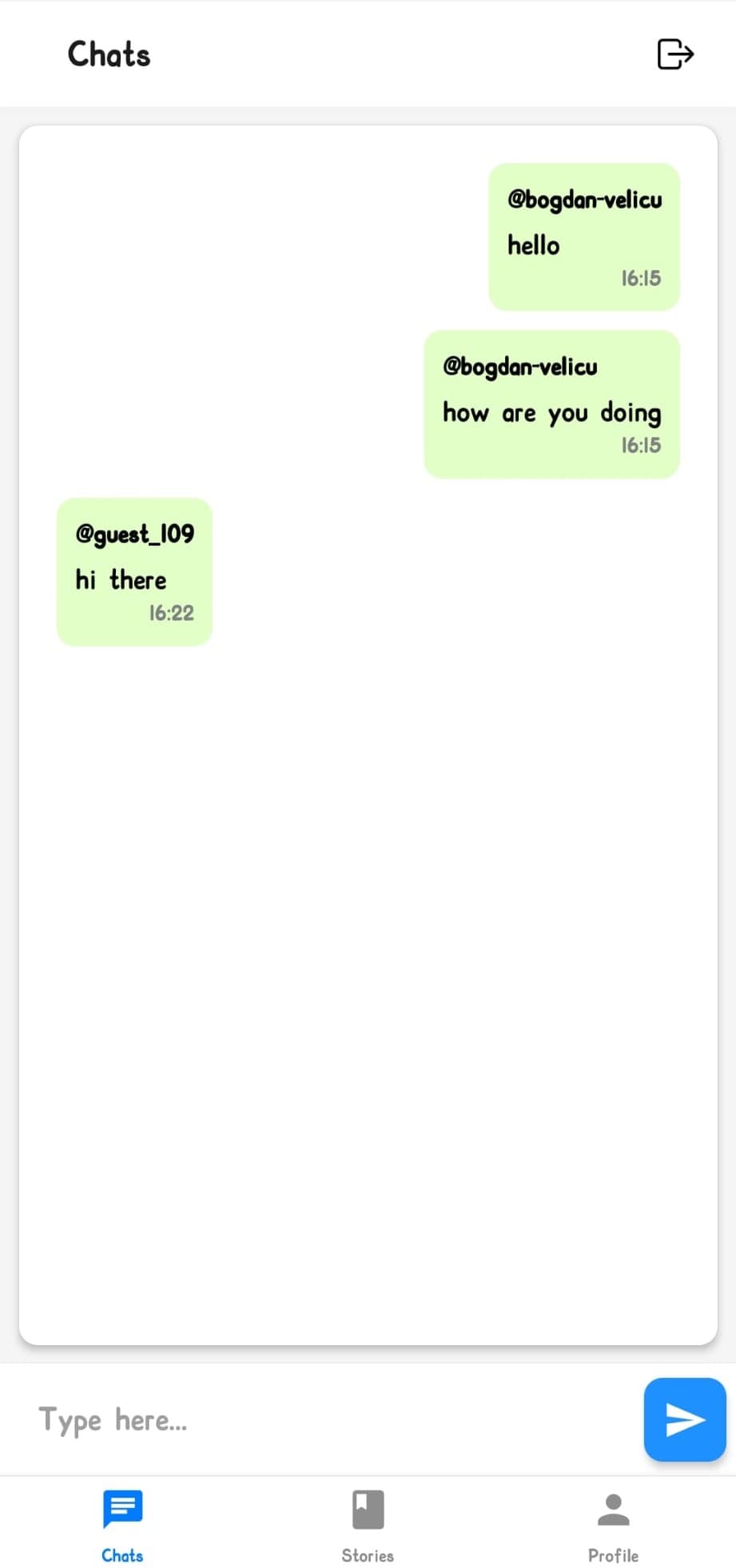Click the Chats heading at the top
Viewport: 736px width, 1568px height.
coord(108,54)
